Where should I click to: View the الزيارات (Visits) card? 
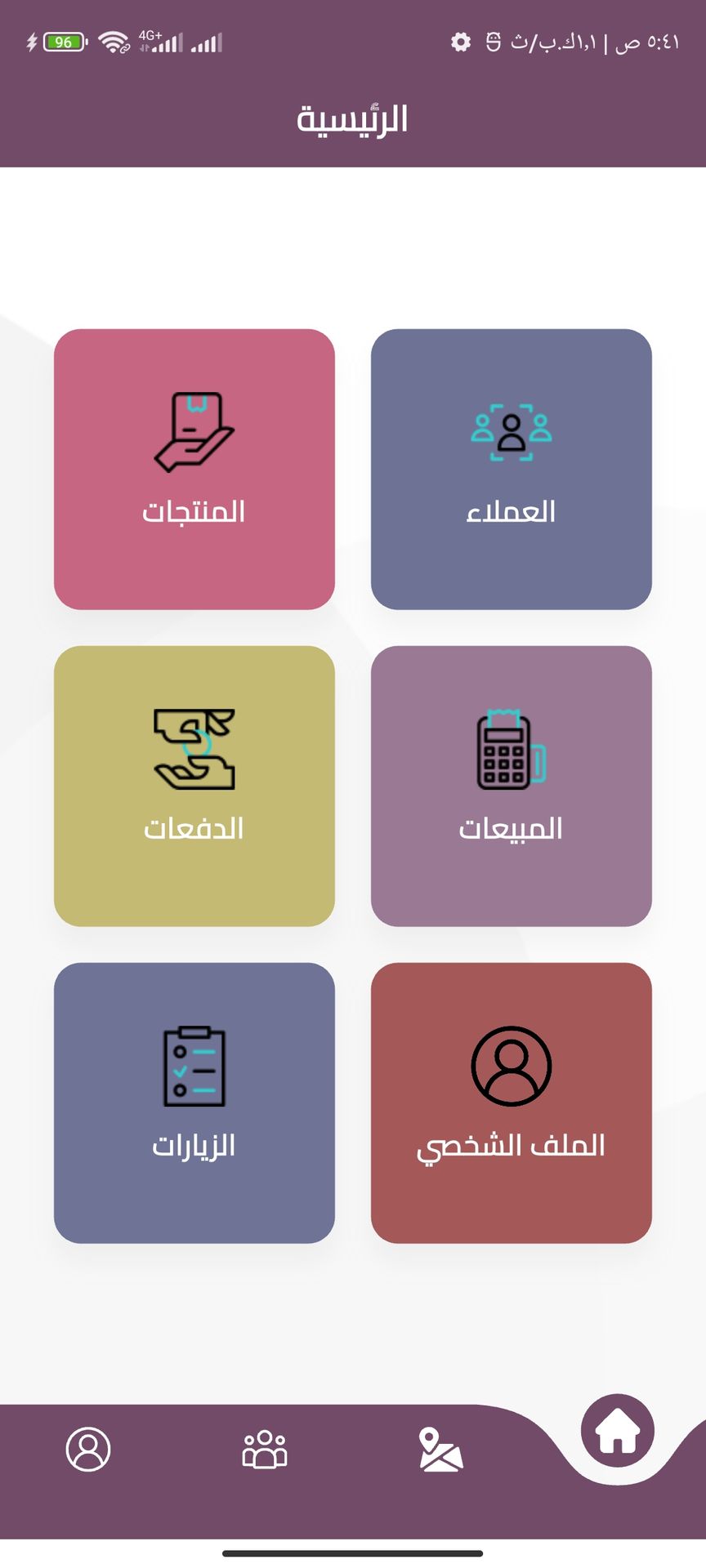pos(194,1102)
